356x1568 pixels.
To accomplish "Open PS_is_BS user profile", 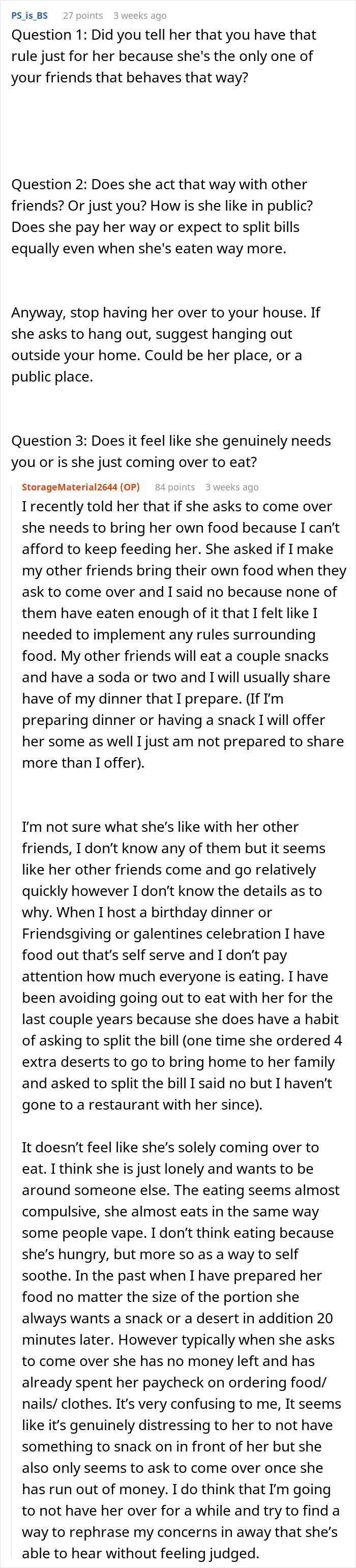I will click(29, 16).
